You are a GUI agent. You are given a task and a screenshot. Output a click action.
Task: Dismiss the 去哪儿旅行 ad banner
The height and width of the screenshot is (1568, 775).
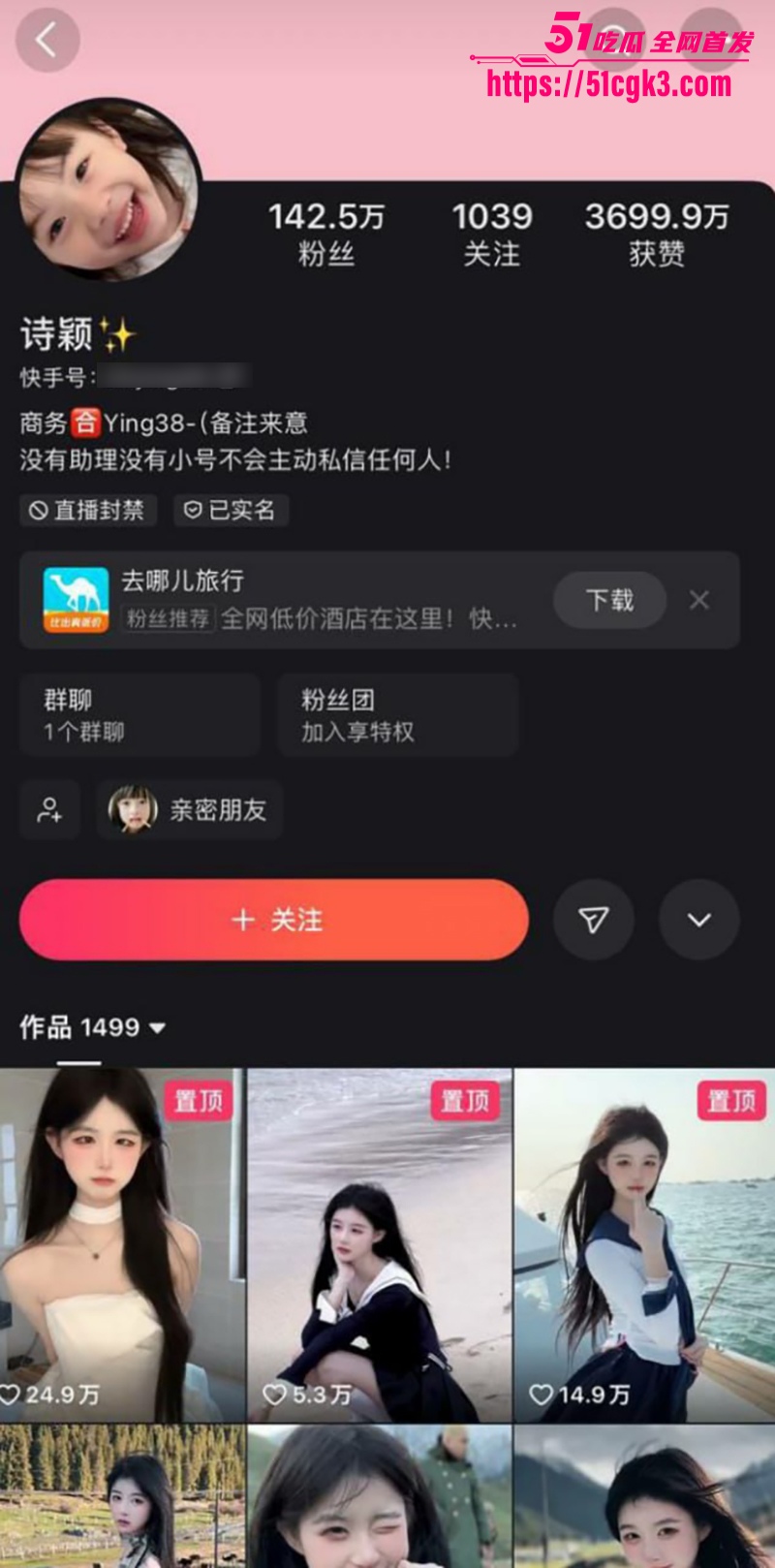point(699,601)
